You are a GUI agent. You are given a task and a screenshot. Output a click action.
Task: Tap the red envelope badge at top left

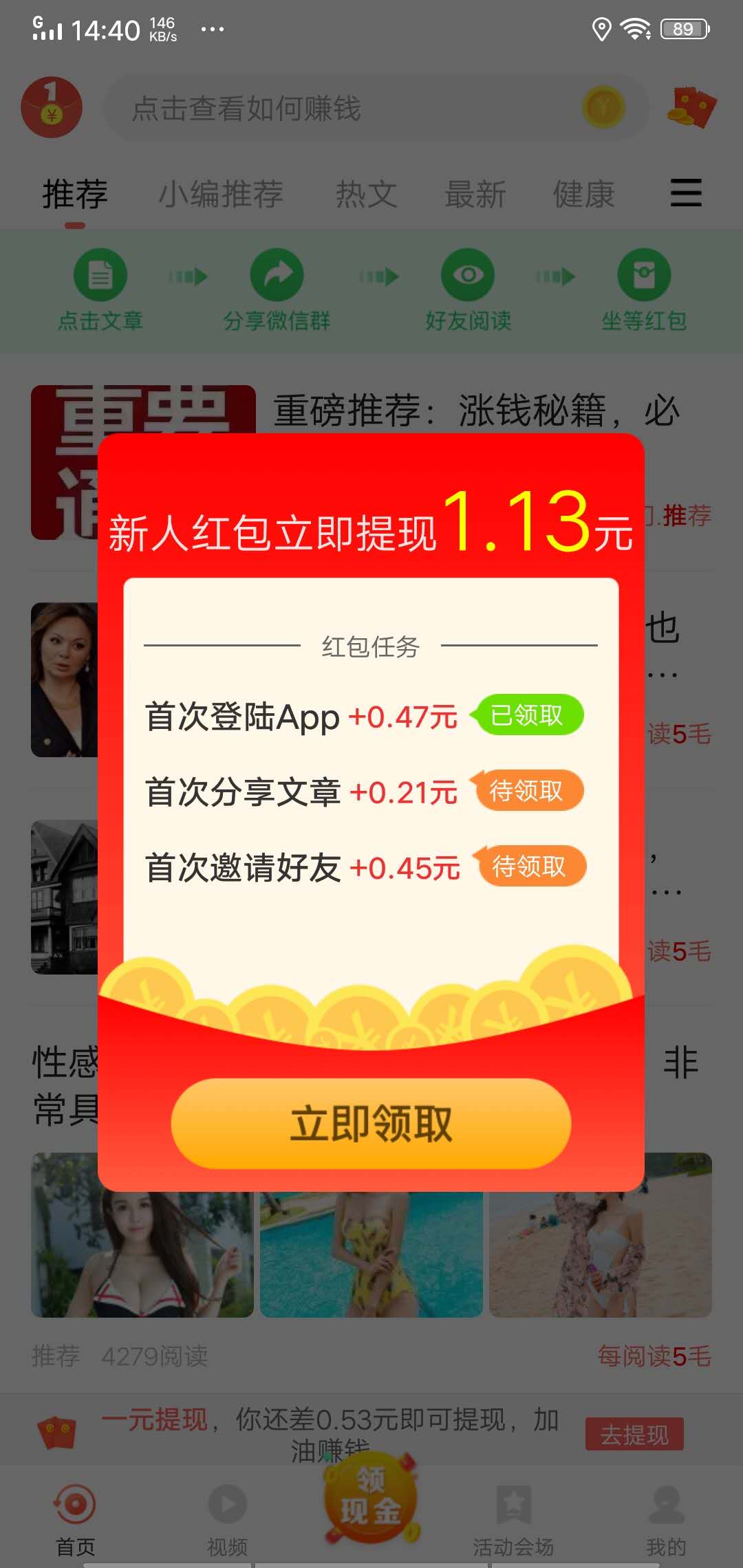52,107
